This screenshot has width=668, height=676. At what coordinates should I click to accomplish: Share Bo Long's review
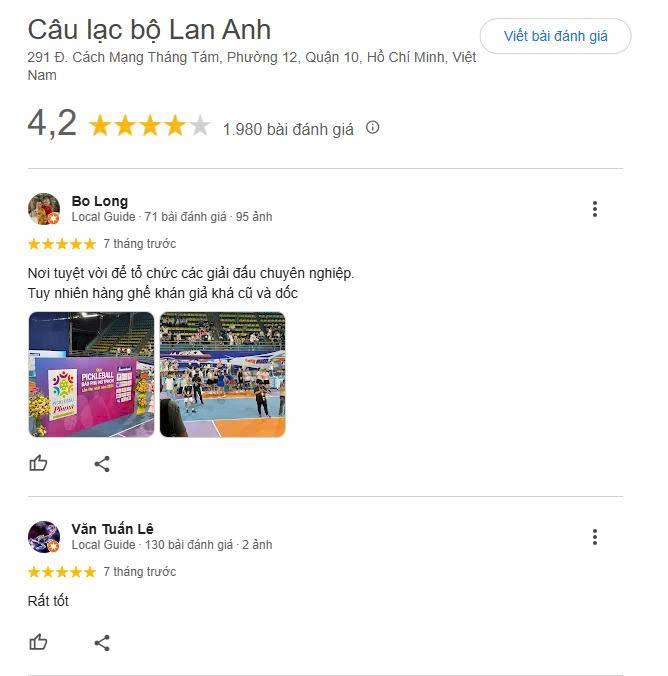click(x=101, y=463)
